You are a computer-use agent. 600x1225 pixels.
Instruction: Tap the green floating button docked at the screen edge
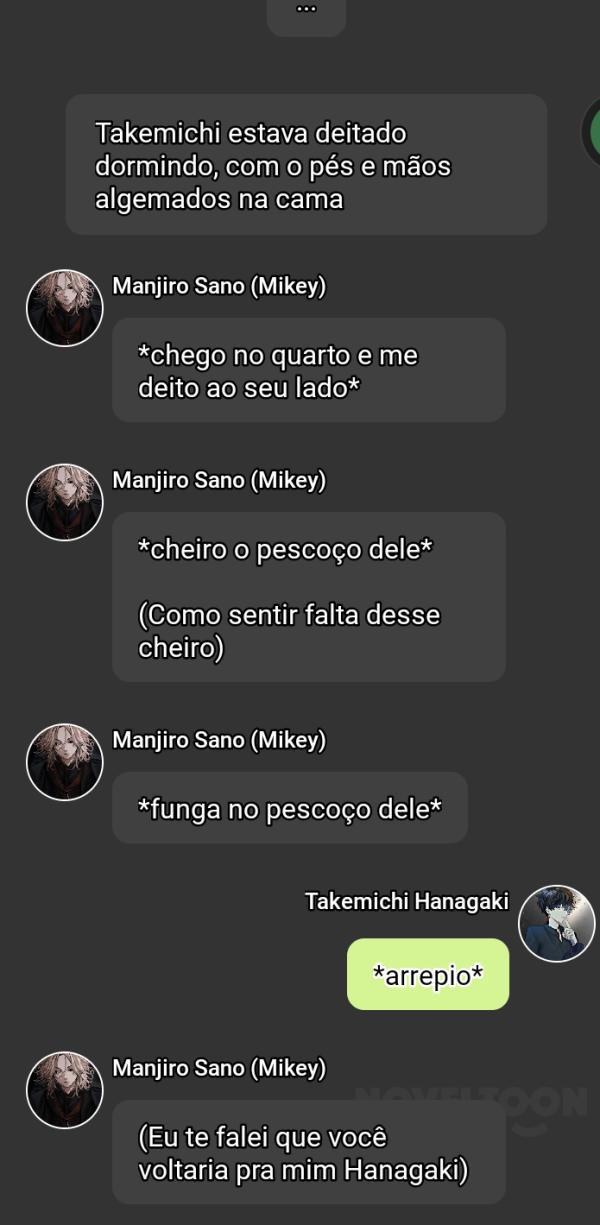click(592, 135)
